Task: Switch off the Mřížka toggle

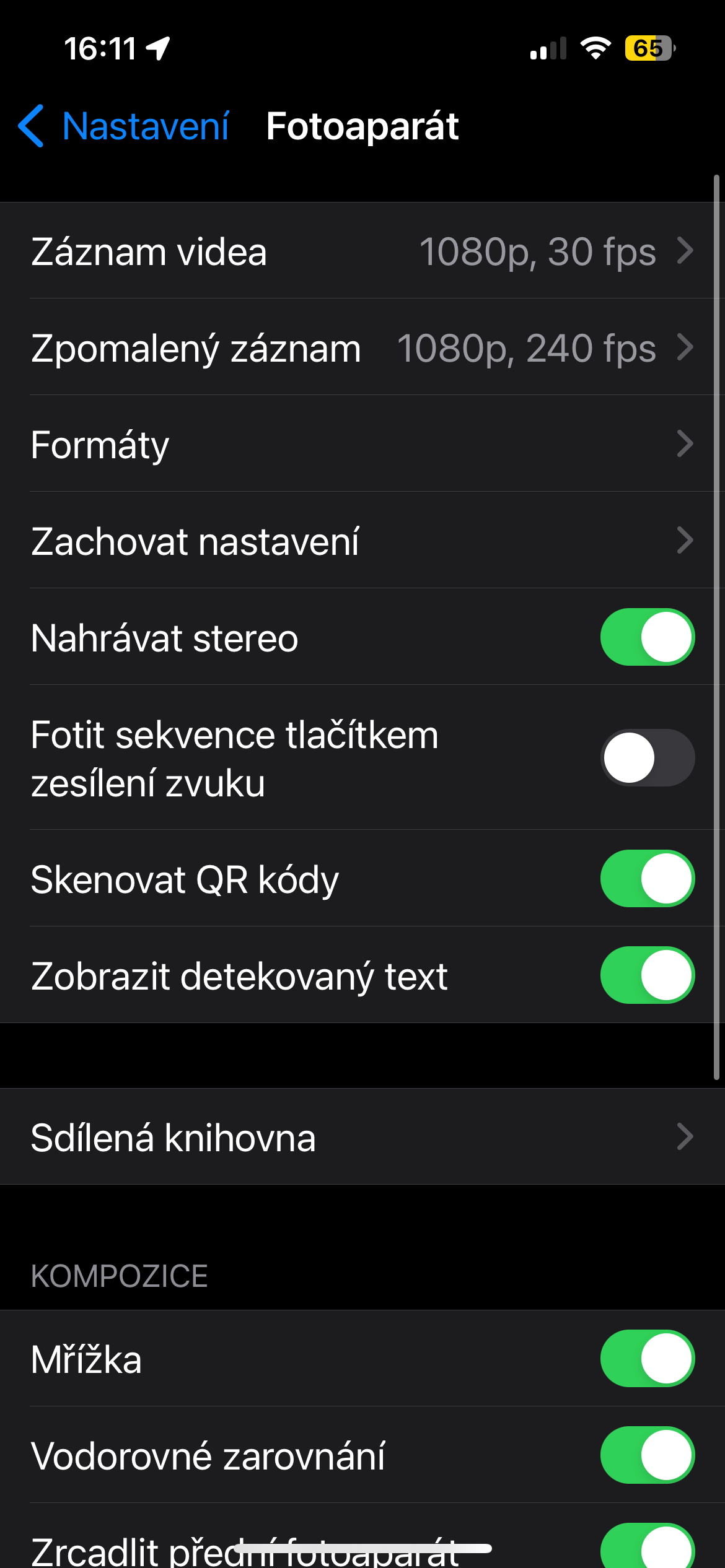Action: point(647,1359)
